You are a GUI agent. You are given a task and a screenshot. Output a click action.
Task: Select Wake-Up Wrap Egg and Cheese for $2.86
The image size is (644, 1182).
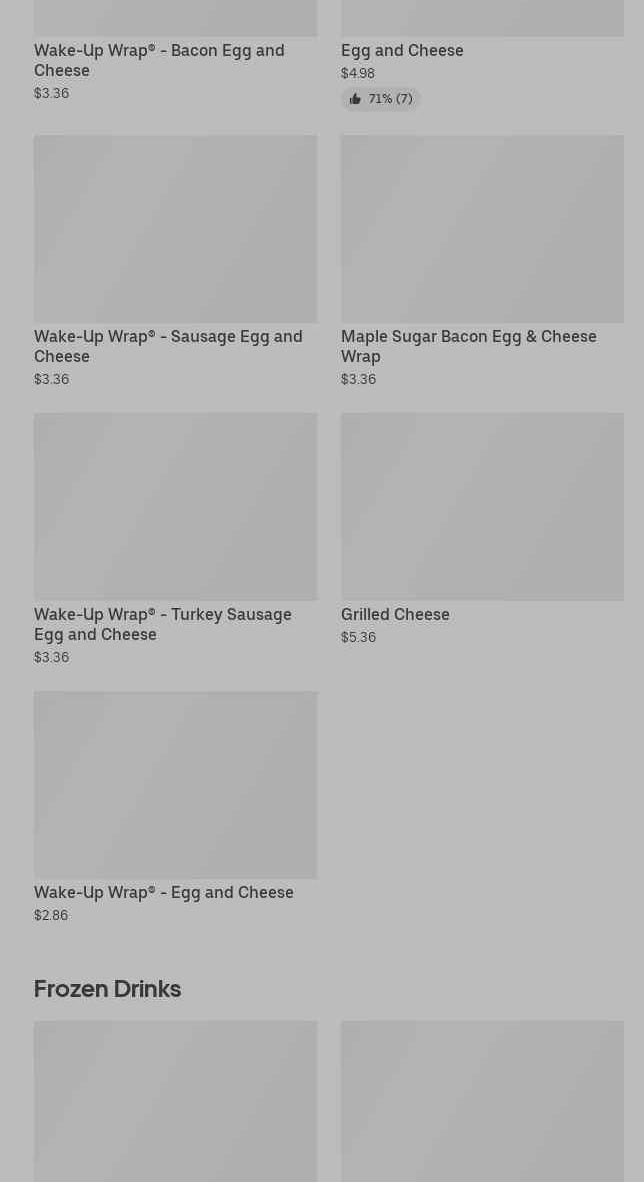tap(175, 807)
